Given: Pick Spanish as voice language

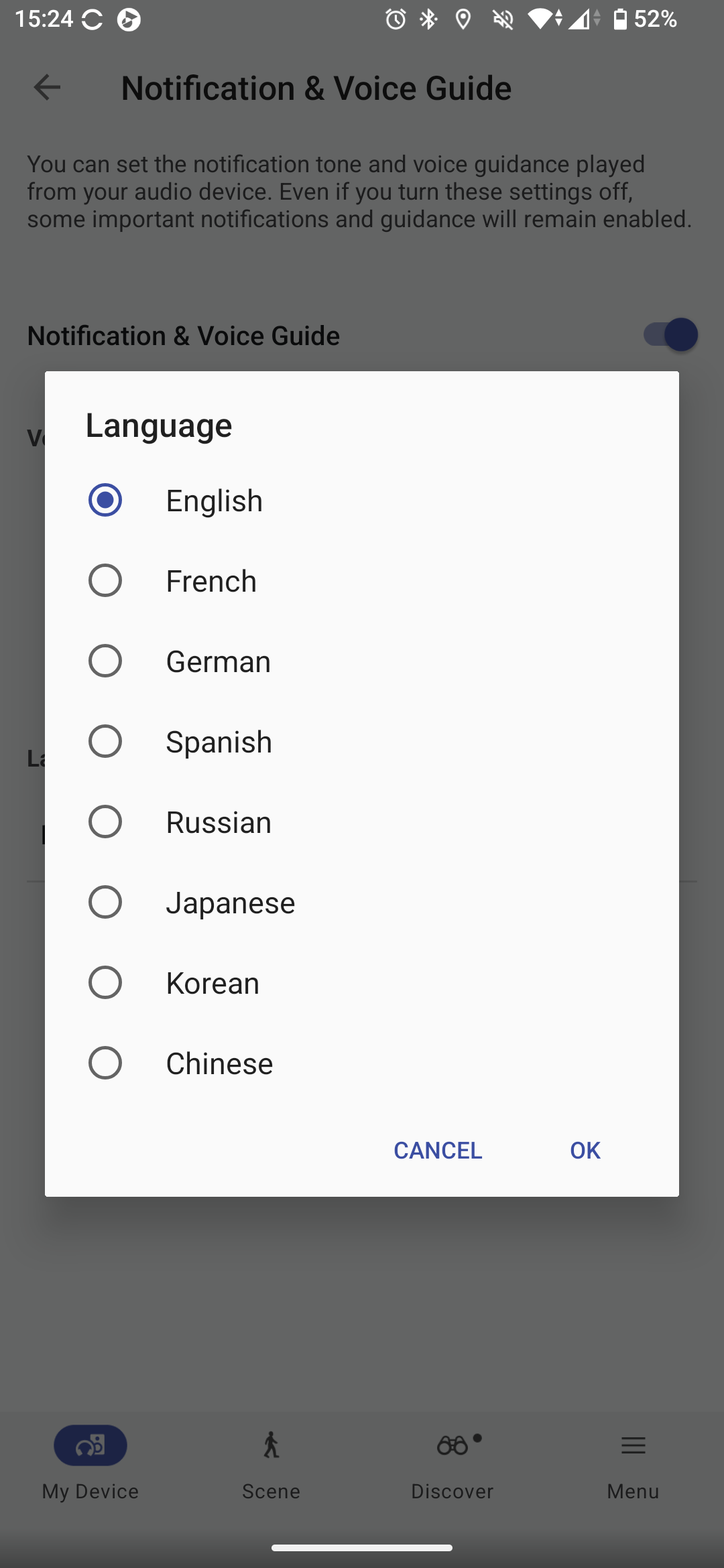Looking at the screenshot, I should (x=105, y=741).
